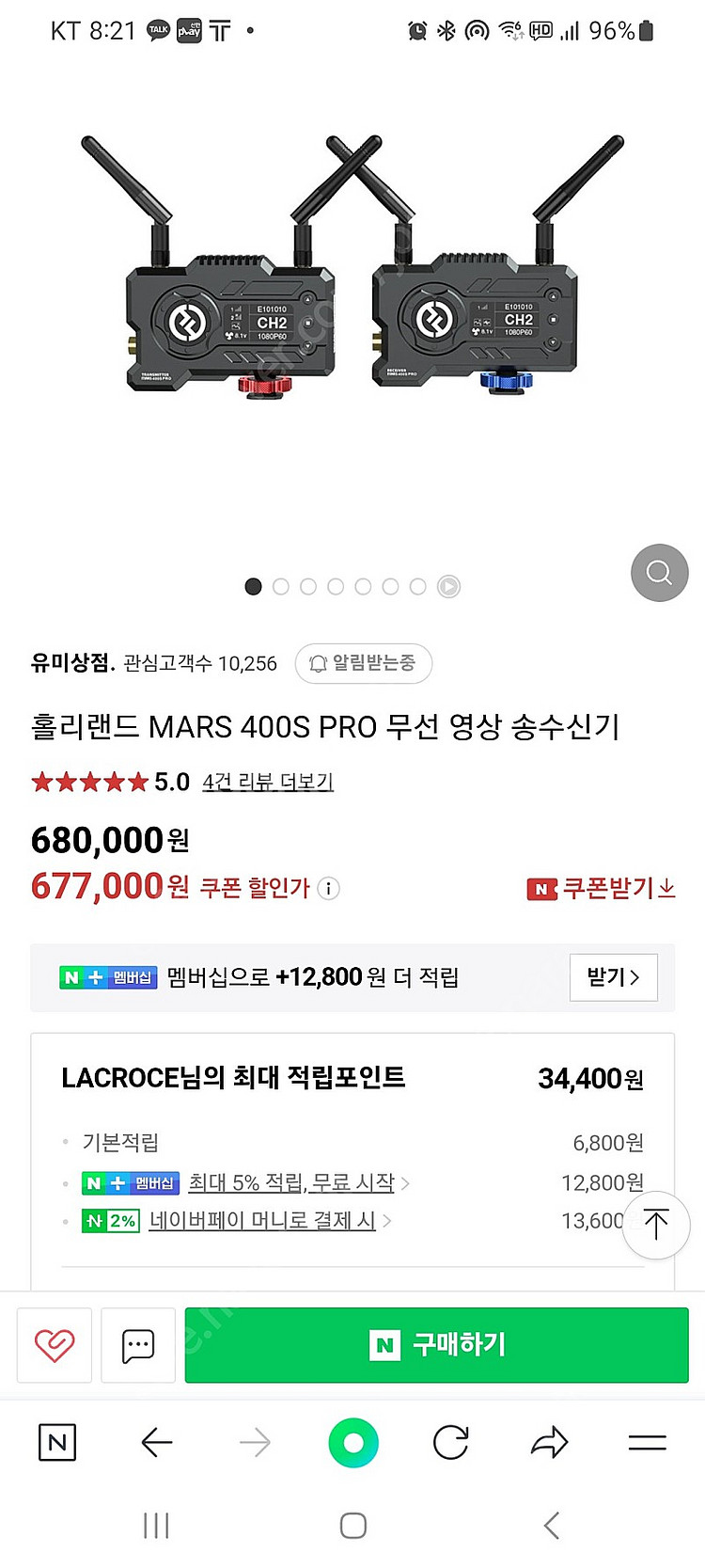Viewport: 705px width, 1568px height.
Task: Share the page via the share arrow icon
Action: (551, 1442)
